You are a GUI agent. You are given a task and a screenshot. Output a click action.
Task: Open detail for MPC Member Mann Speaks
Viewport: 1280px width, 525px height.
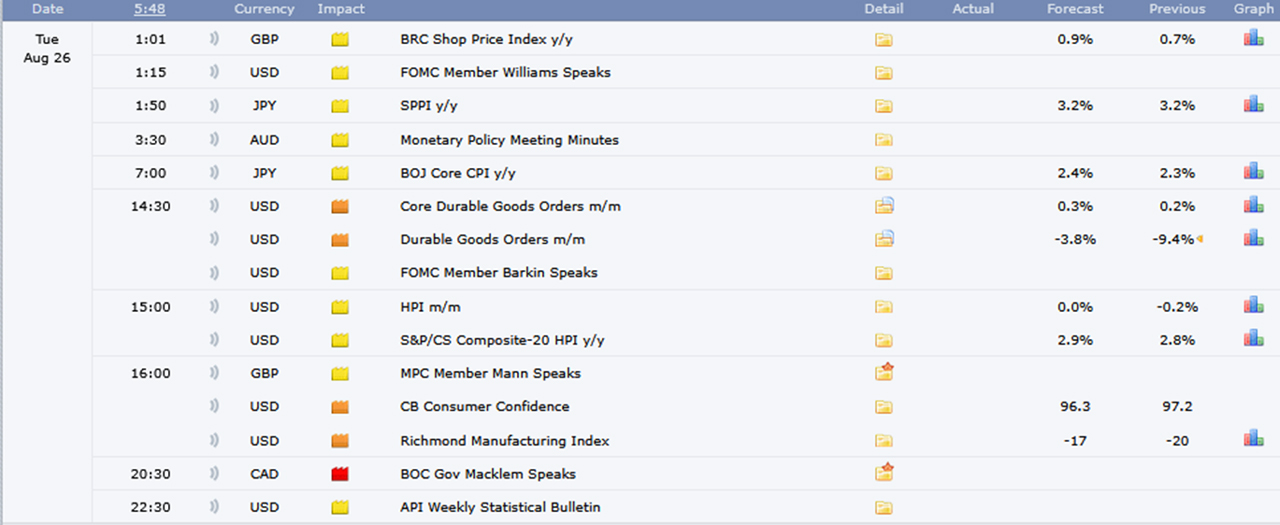click(x=883, y=373)
